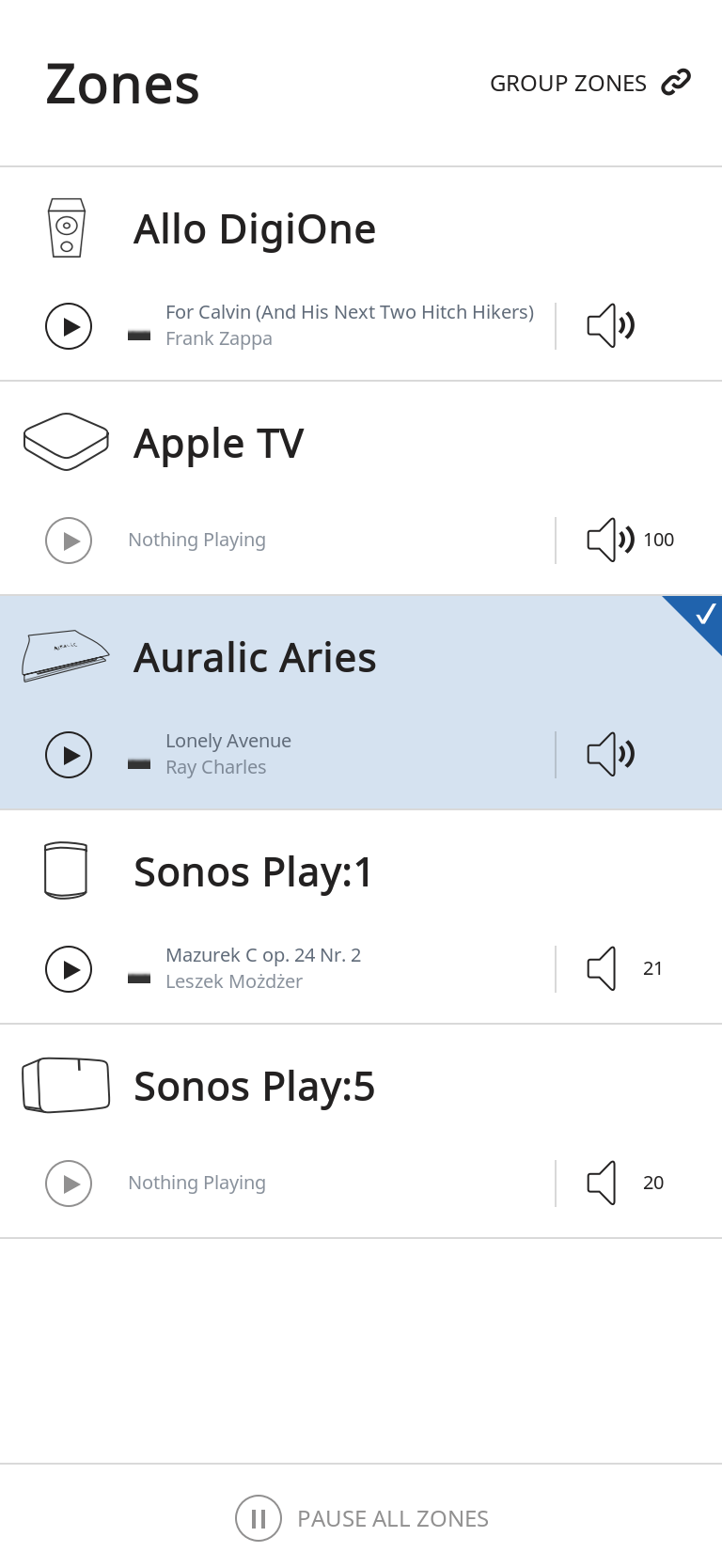The image size is (722, 1568).
Task: Play Frank Zappa on Allo DigiOne
Action: (x=69, y=326)
